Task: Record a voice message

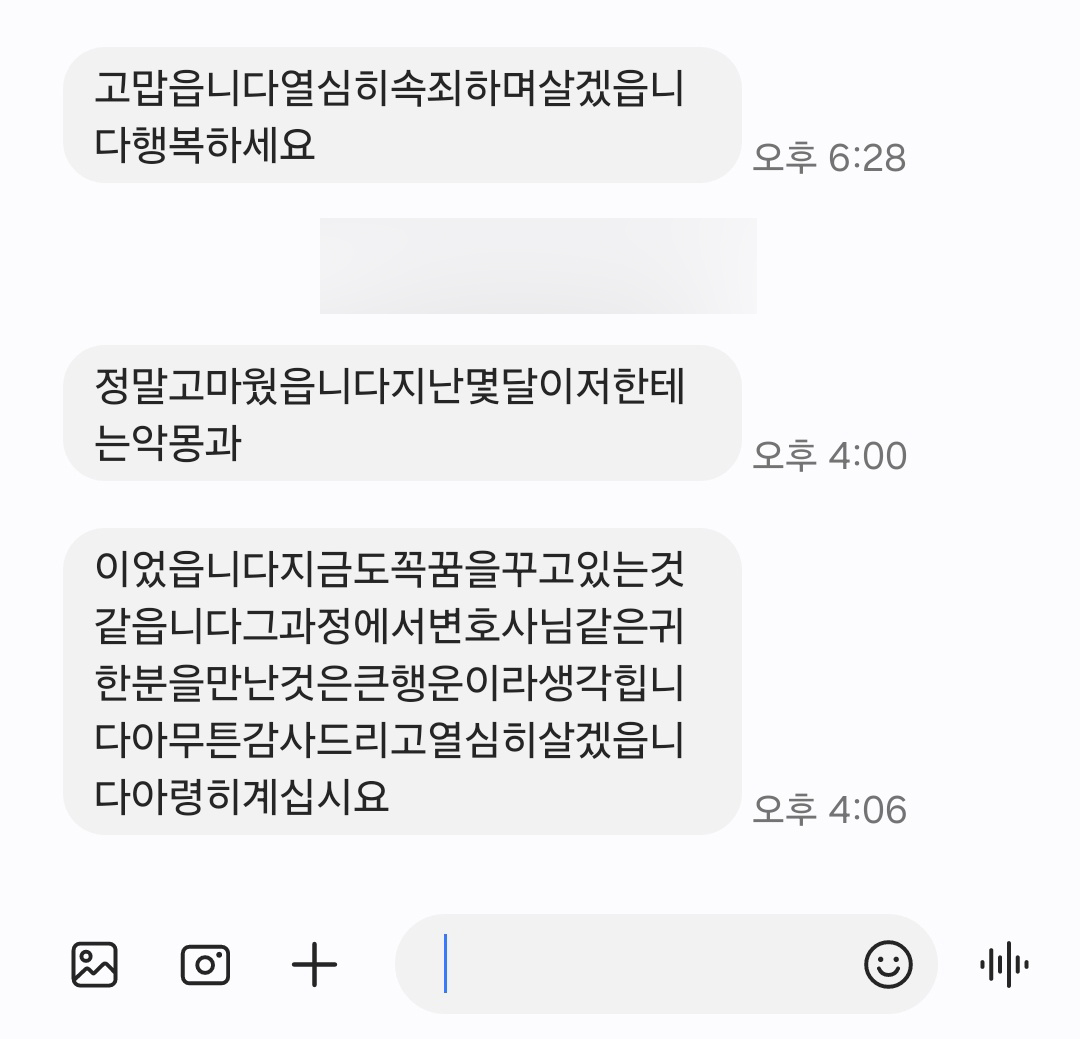Action: [1004, 965]
